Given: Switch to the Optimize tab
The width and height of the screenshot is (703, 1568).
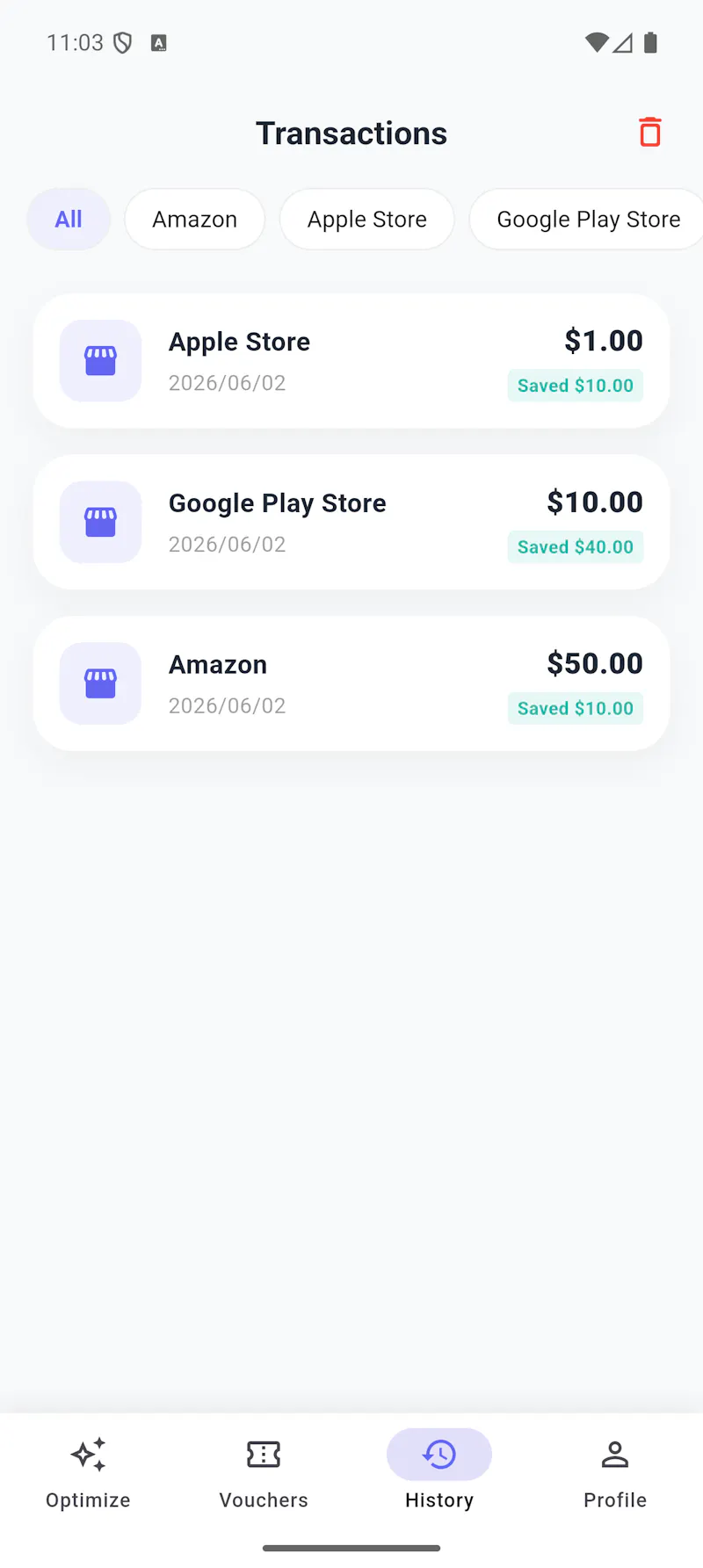Looking at the screenshot, I should (x=88, y=1473).
